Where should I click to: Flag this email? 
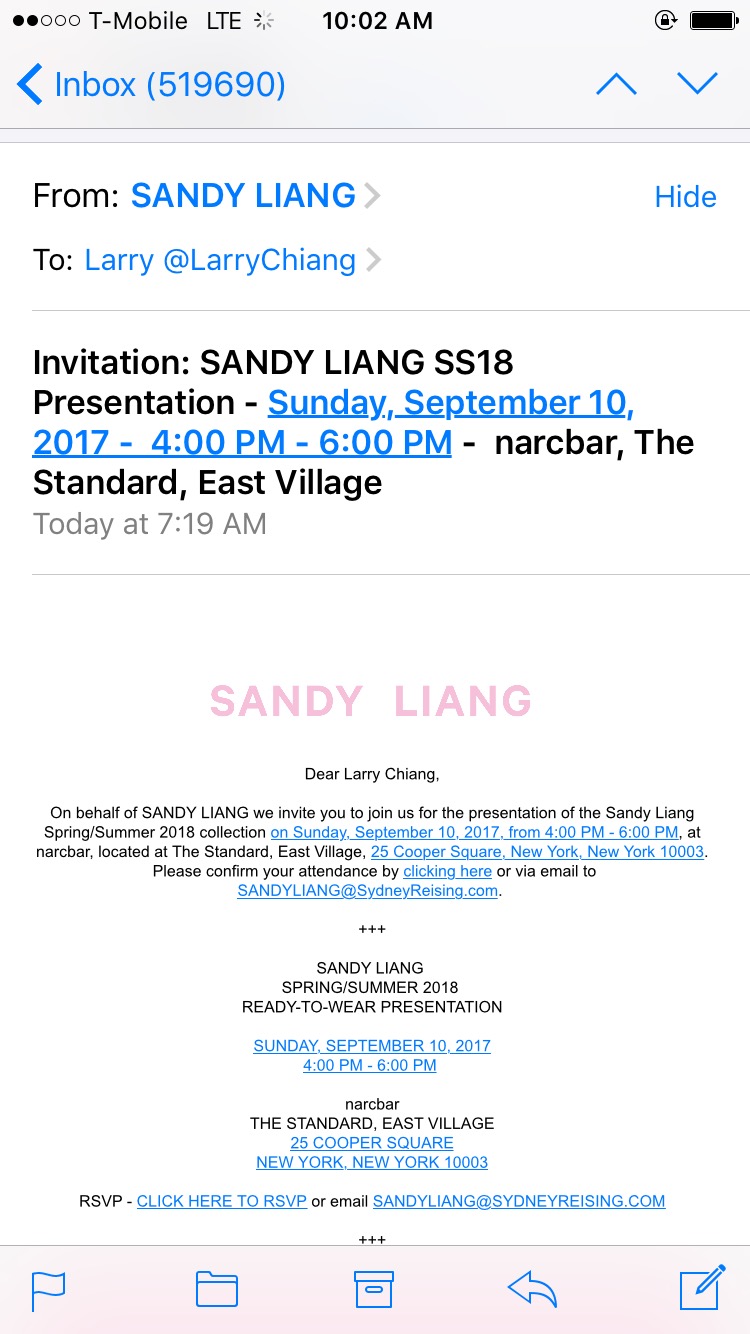(49, 1289)
